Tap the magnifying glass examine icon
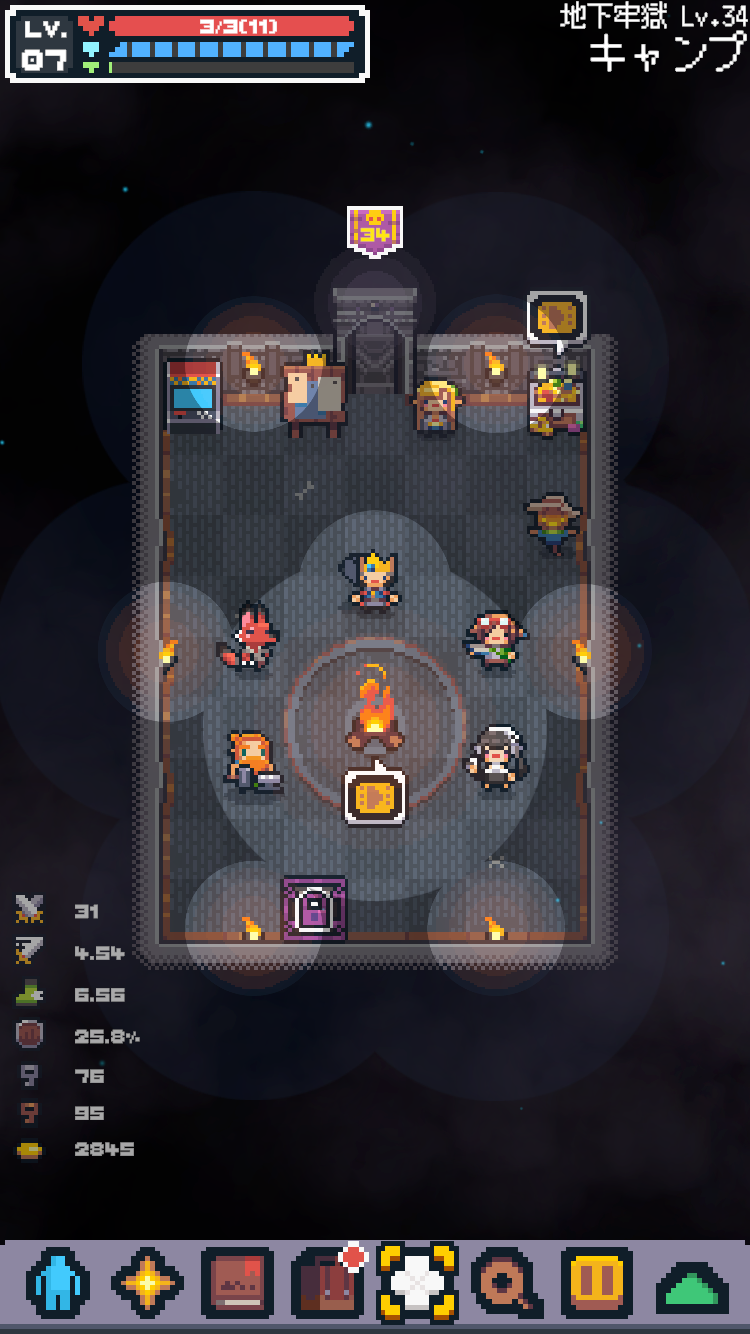Image resolution: width=750 pixels, height=1334 pixels. [506, 1283]
